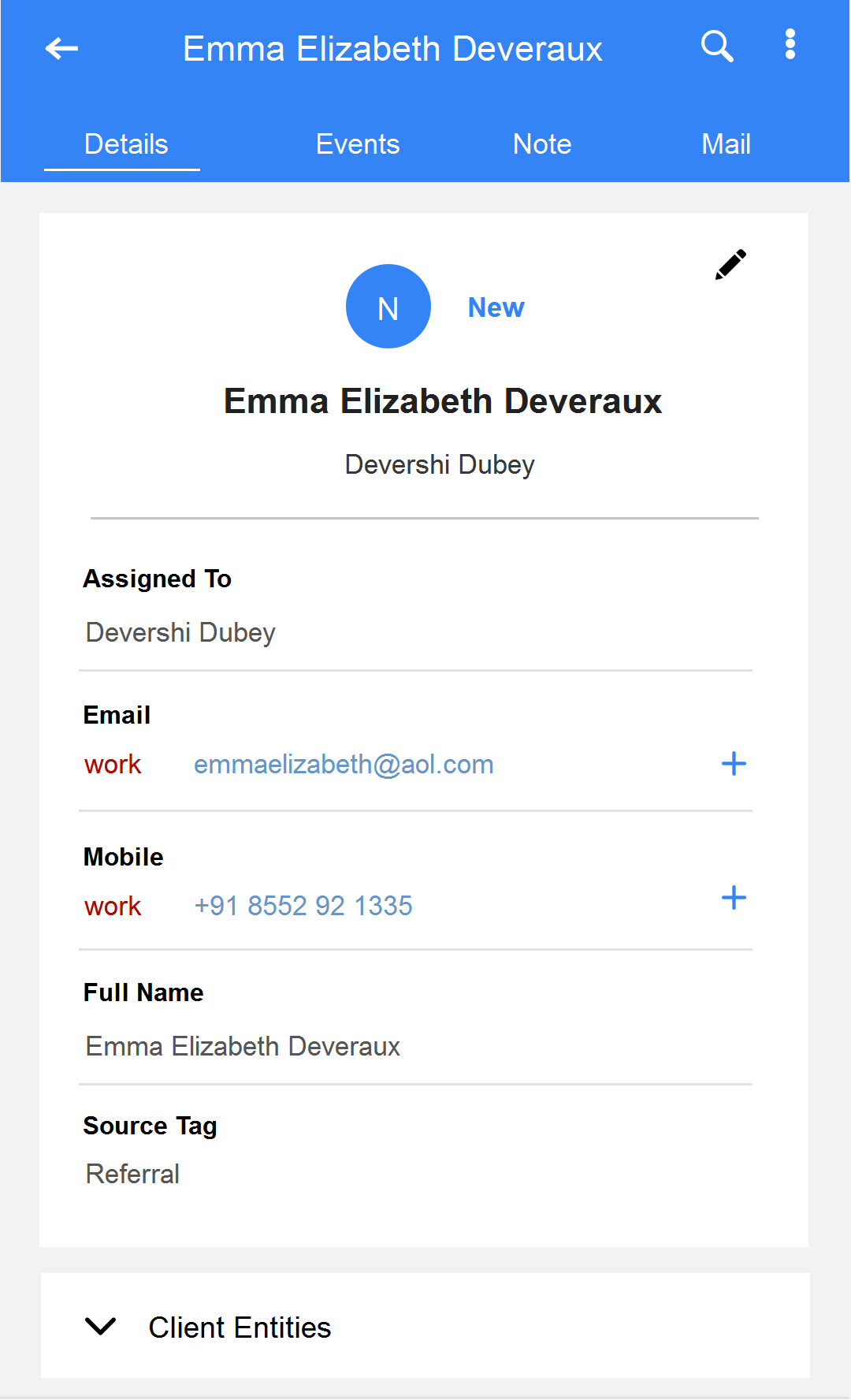The width and height of the screenshot is (851, 1400).
Task: Add another mobile number with plus icon
Action: click(734, 897)
